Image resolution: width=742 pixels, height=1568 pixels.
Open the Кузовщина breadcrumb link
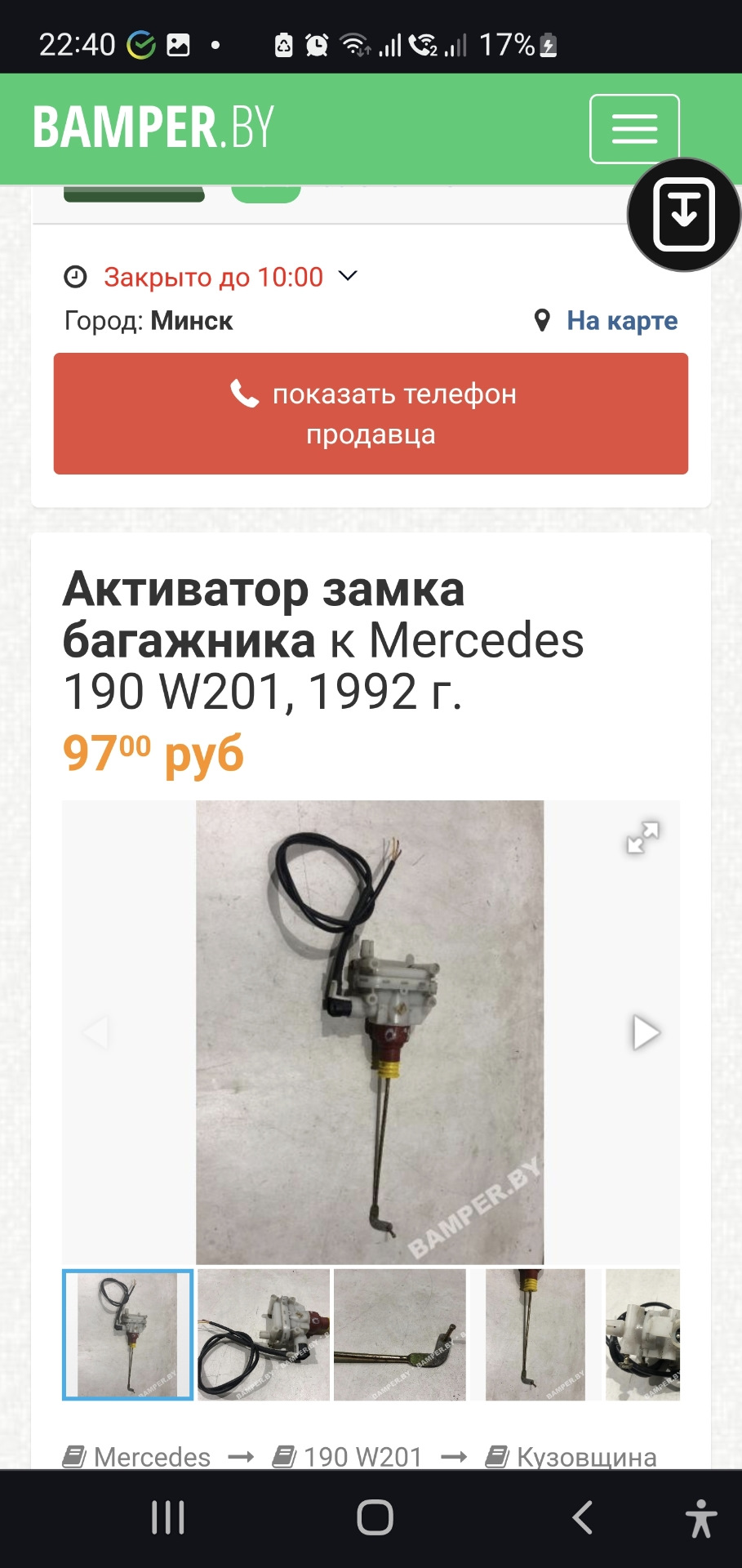[x=571, y=1456]
